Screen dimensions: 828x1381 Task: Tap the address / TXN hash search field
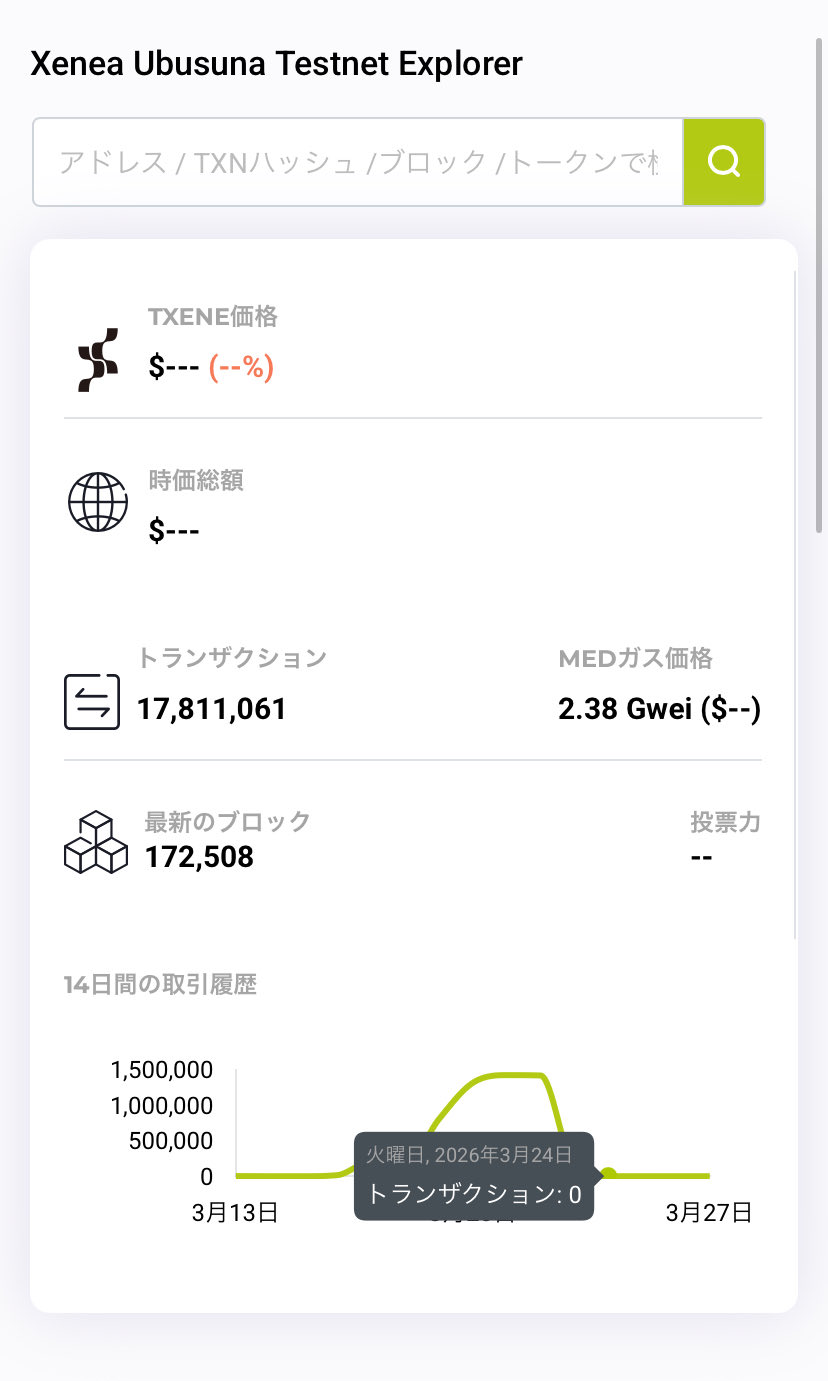358,162
